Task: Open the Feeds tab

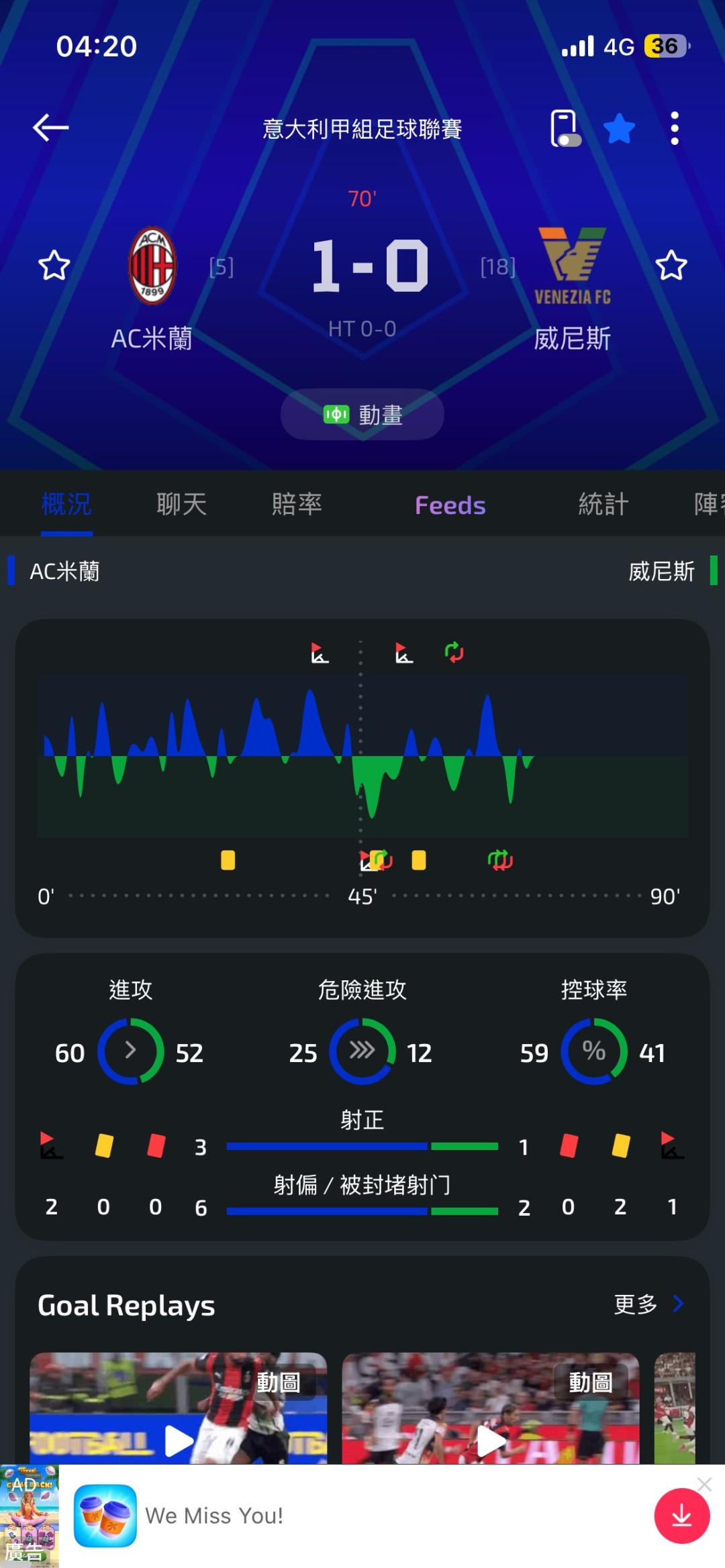Action: [x=450, y=505]
